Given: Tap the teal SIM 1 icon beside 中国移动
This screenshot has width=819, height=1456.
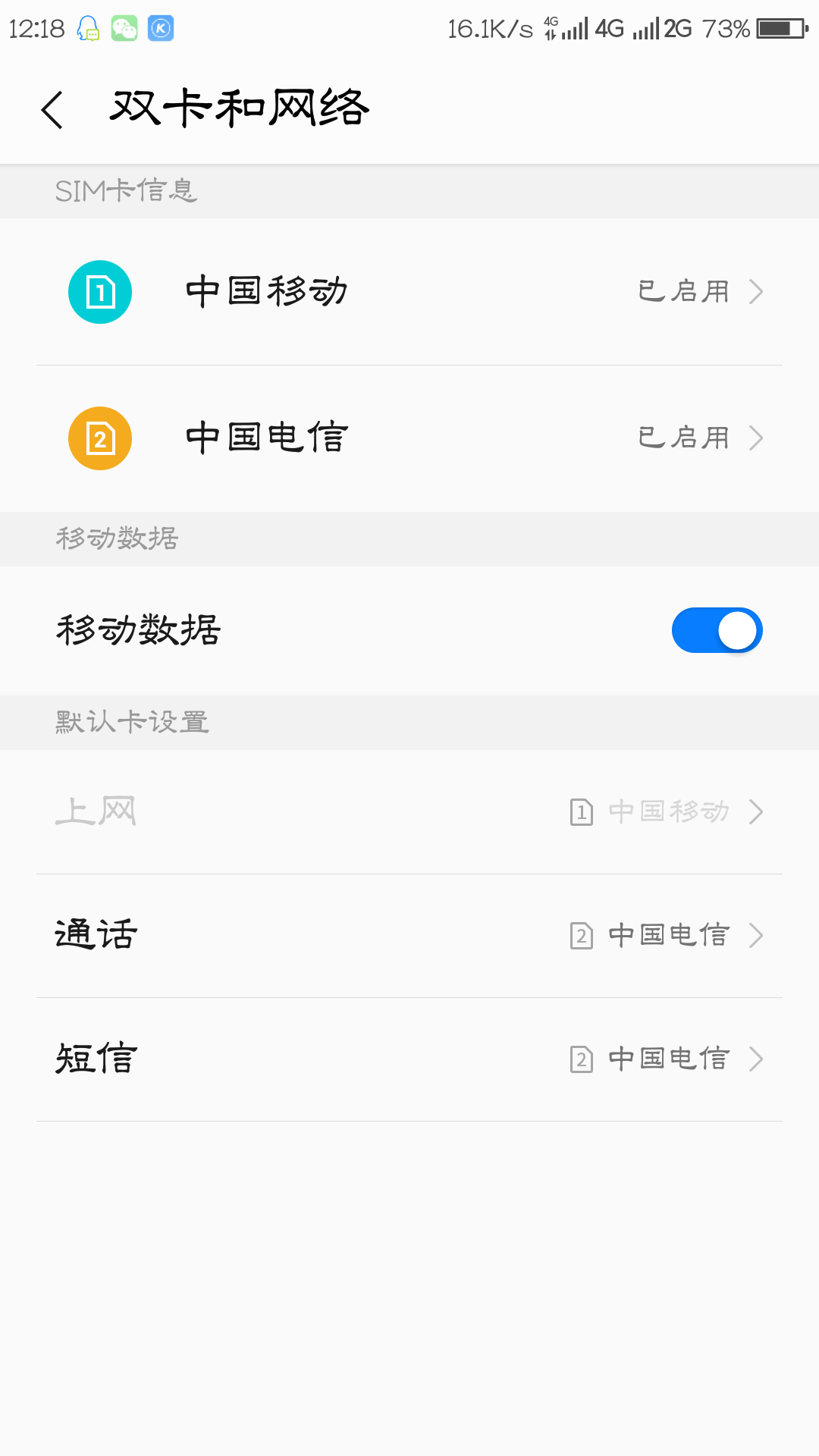Looking at the screenshot, I should coord(99,291).
